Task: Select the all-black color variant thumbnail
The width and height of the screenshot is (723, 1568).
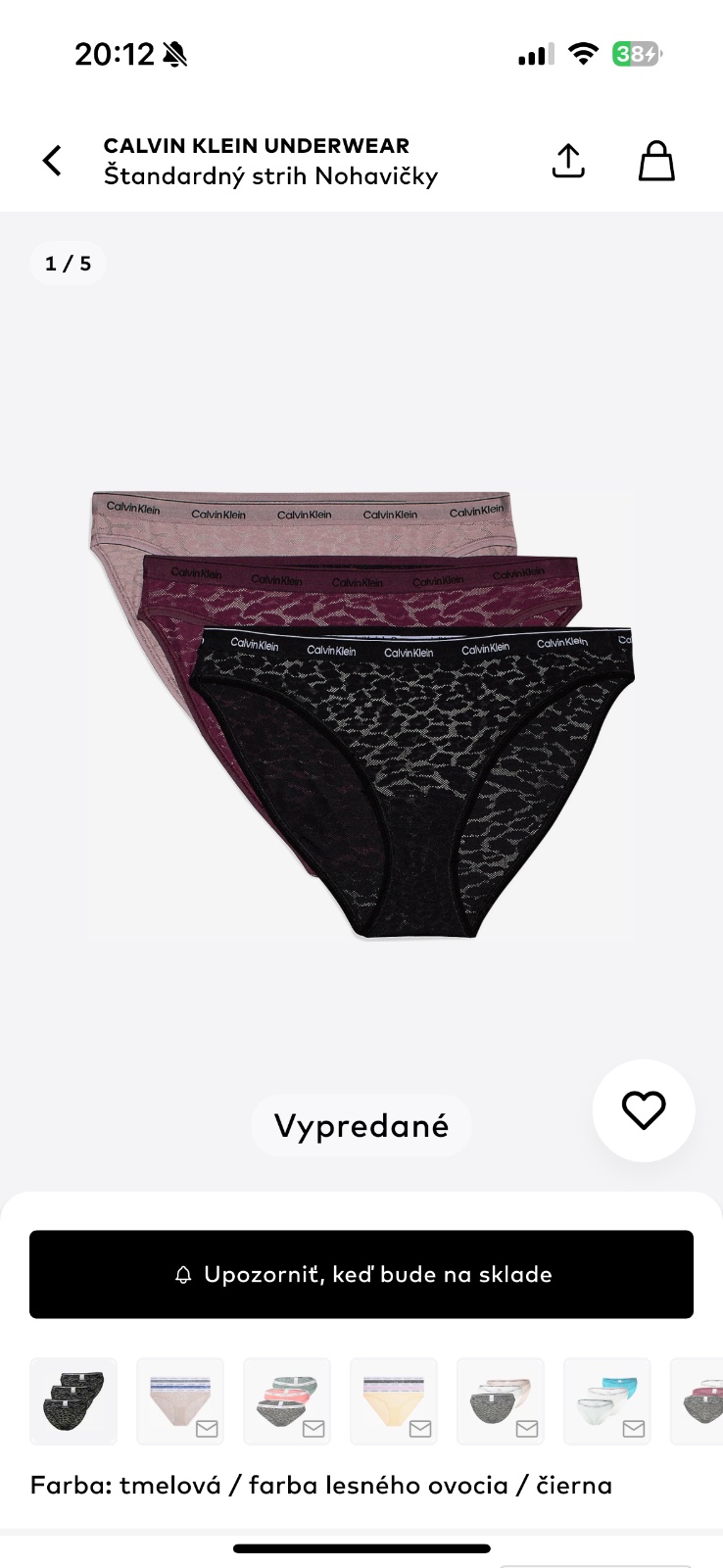Action: click(73, 1401)
